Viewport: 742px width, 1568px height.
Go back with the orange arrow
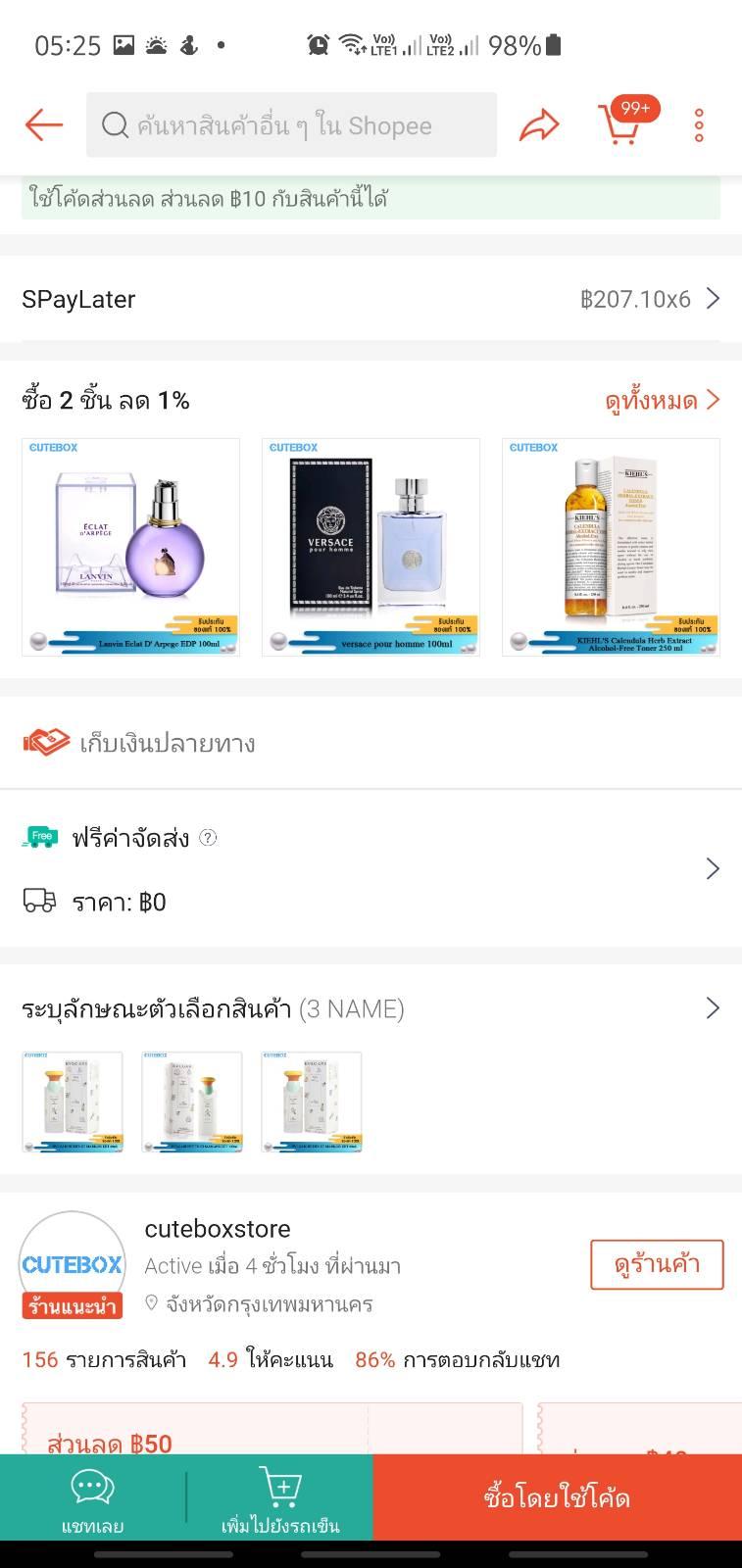click(x=44, y=125)
